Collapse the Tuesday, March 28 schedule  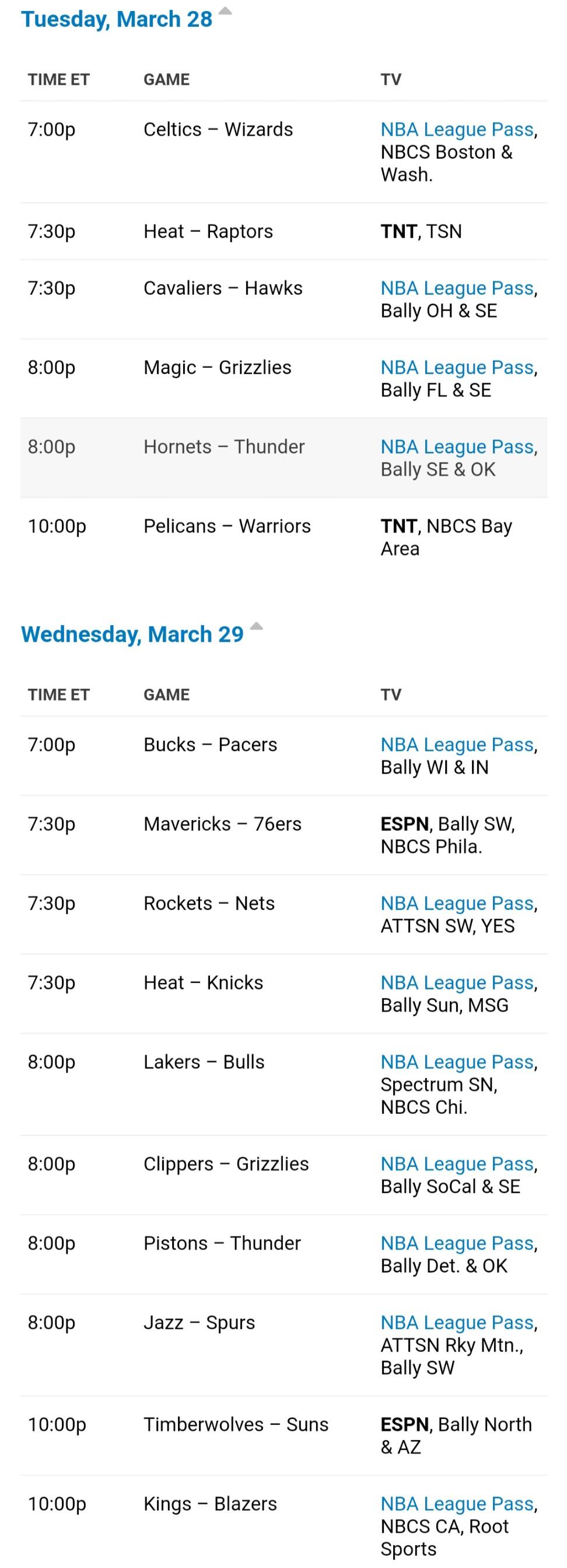[x=225, y=12]
